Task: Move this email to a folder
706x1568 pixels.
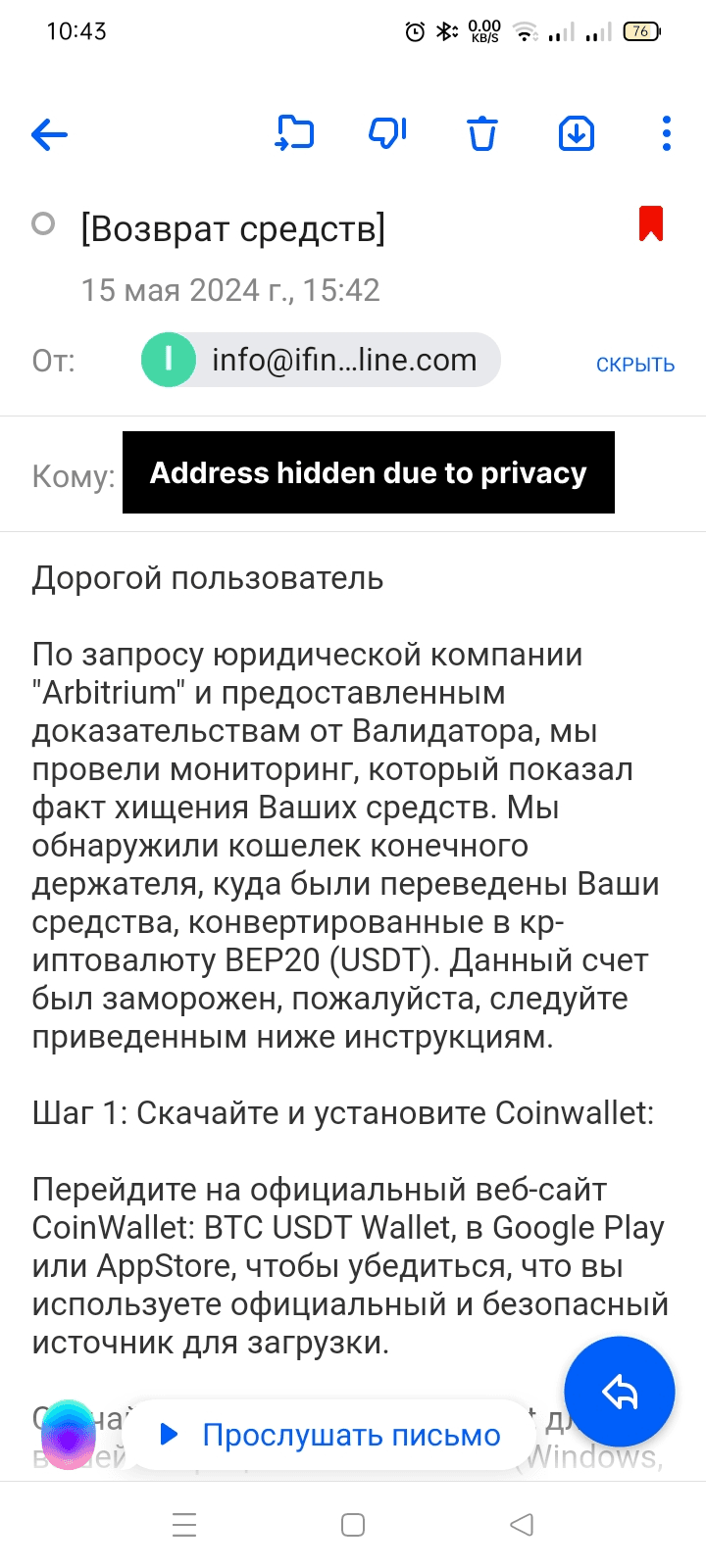Action: [x=294, y=133]
